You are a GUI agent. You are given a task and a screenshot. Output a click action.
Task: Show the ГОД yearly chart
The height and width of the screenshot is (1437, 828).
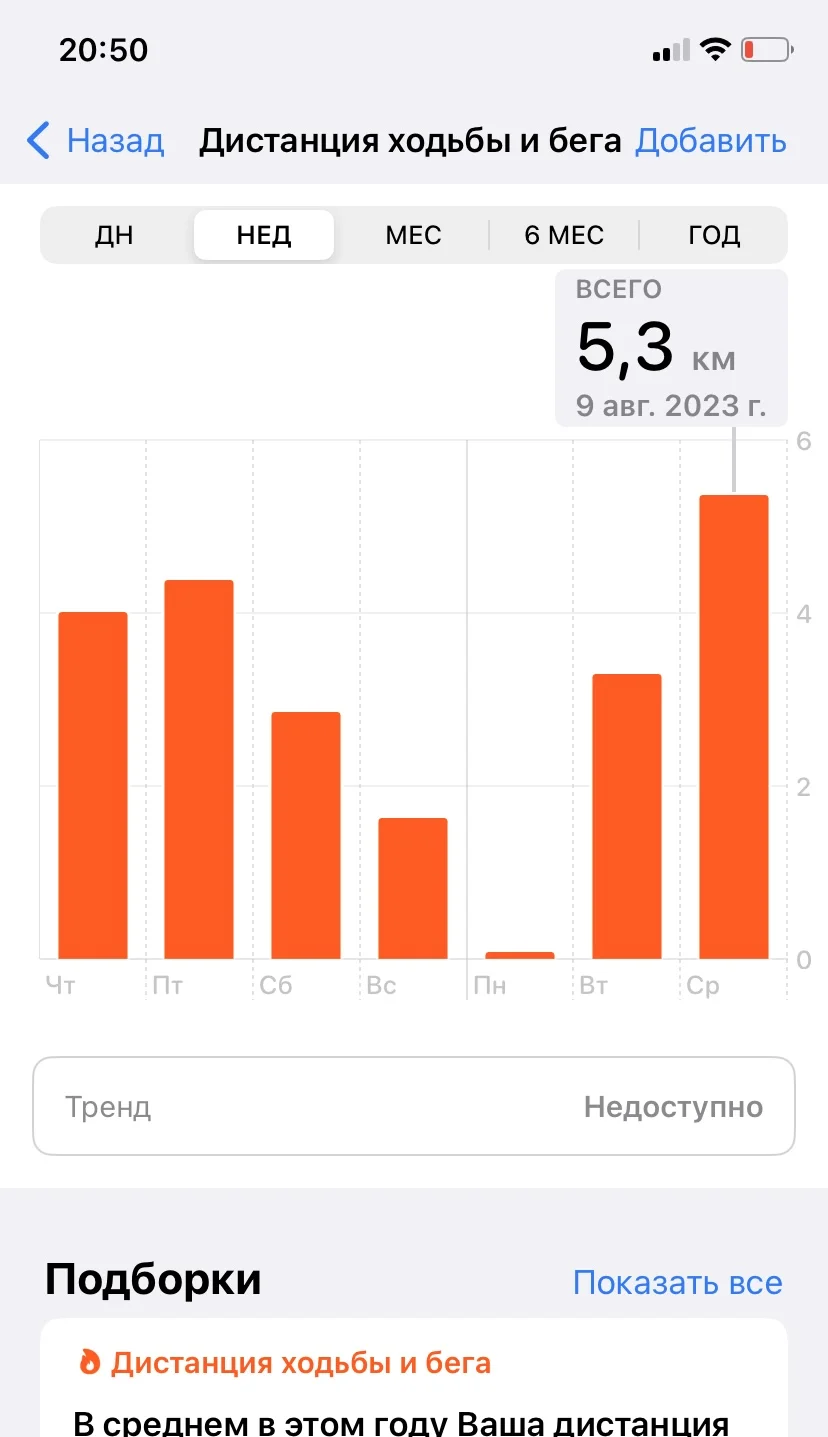click(x=714, y=235)
